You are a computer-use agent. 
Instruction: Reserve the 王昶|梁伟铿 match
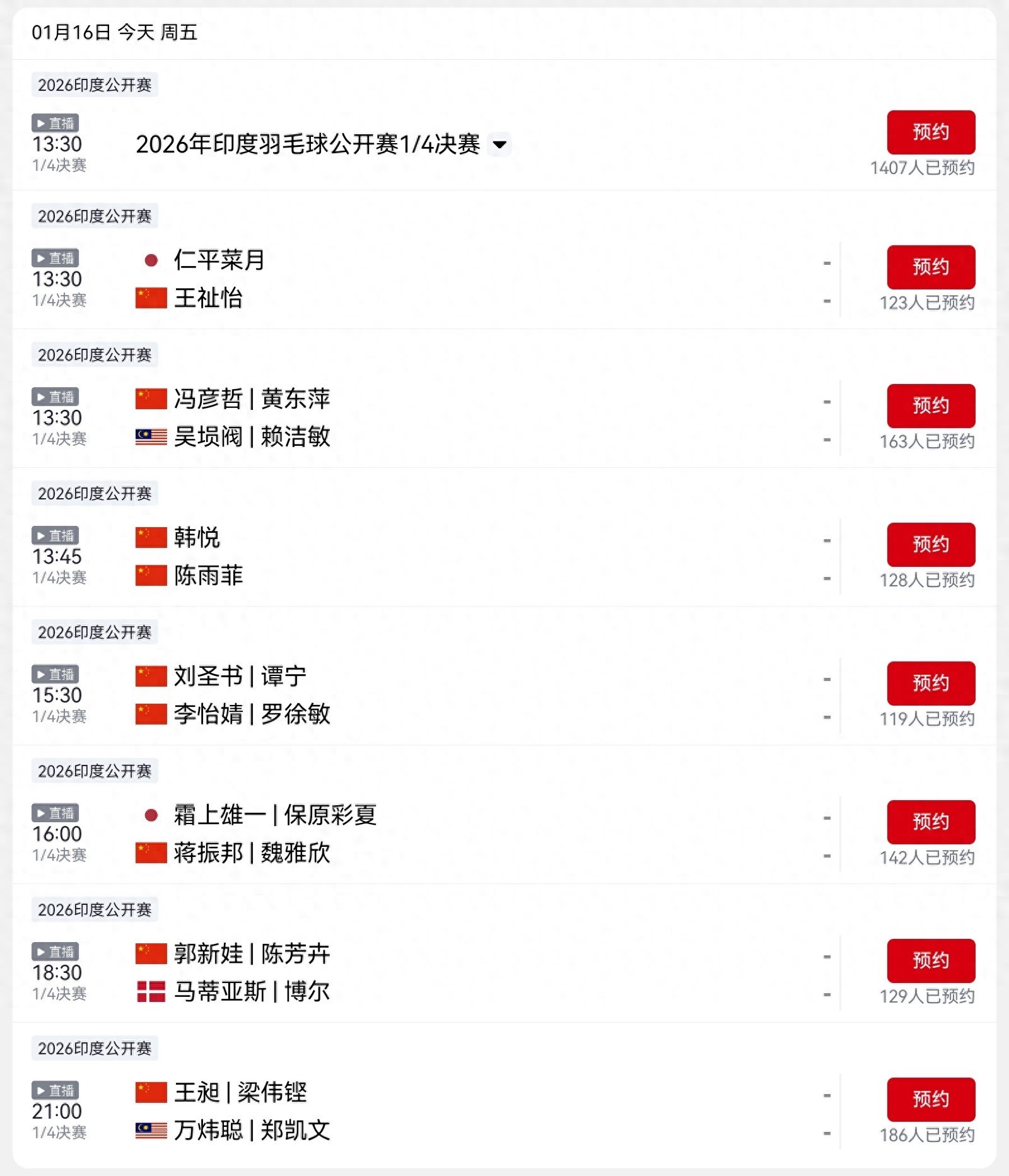pos(930,1100)
